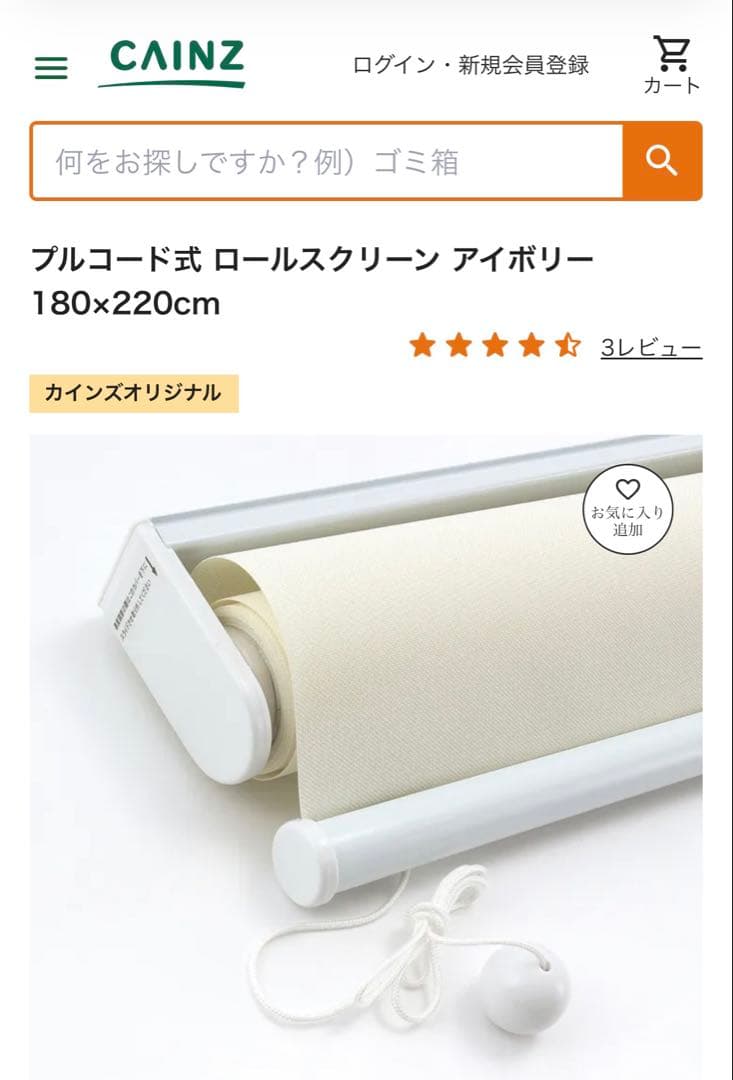Go to the CAINZ home page
The image size is (733, 1080).
pos(171,64)
